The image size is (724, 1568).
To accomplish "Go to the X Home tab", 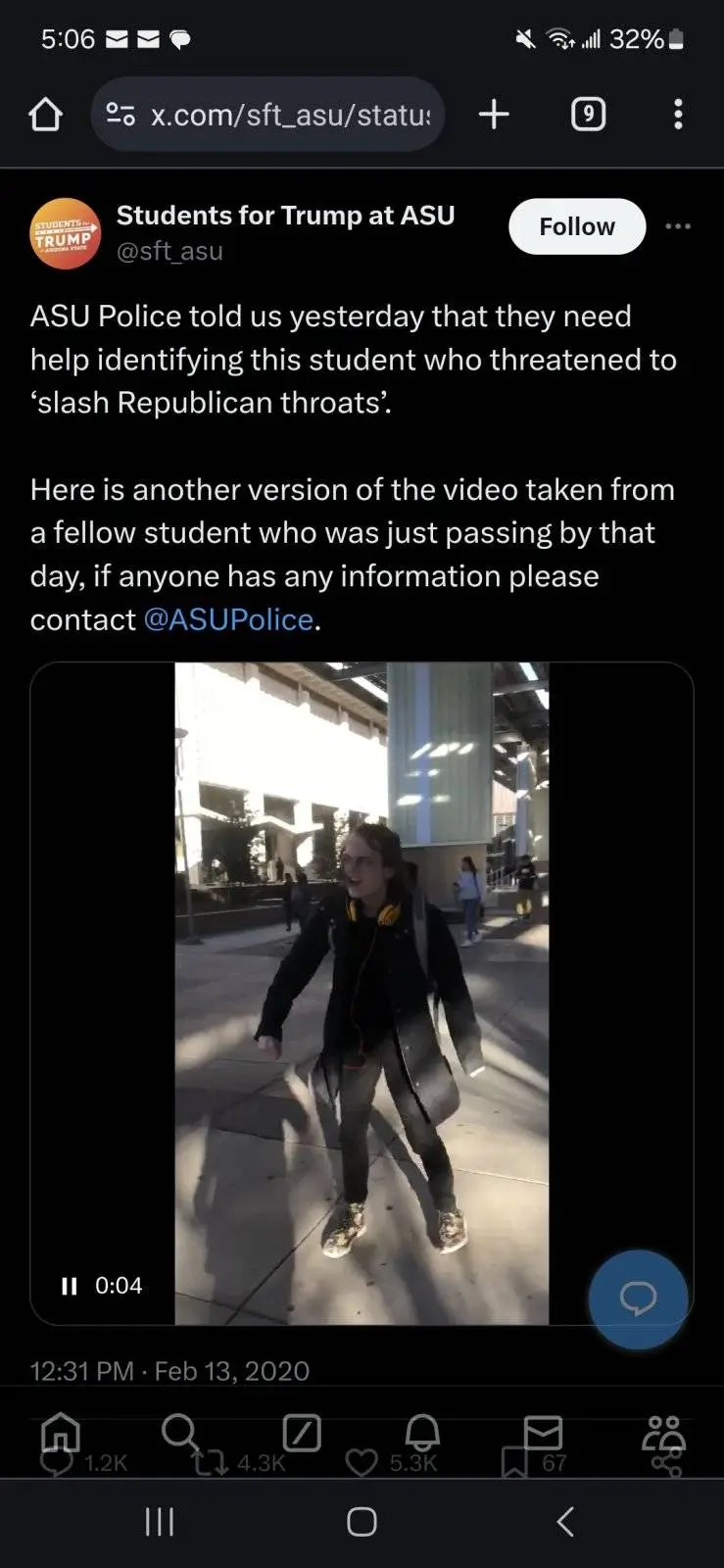I will click(60, 1433).
